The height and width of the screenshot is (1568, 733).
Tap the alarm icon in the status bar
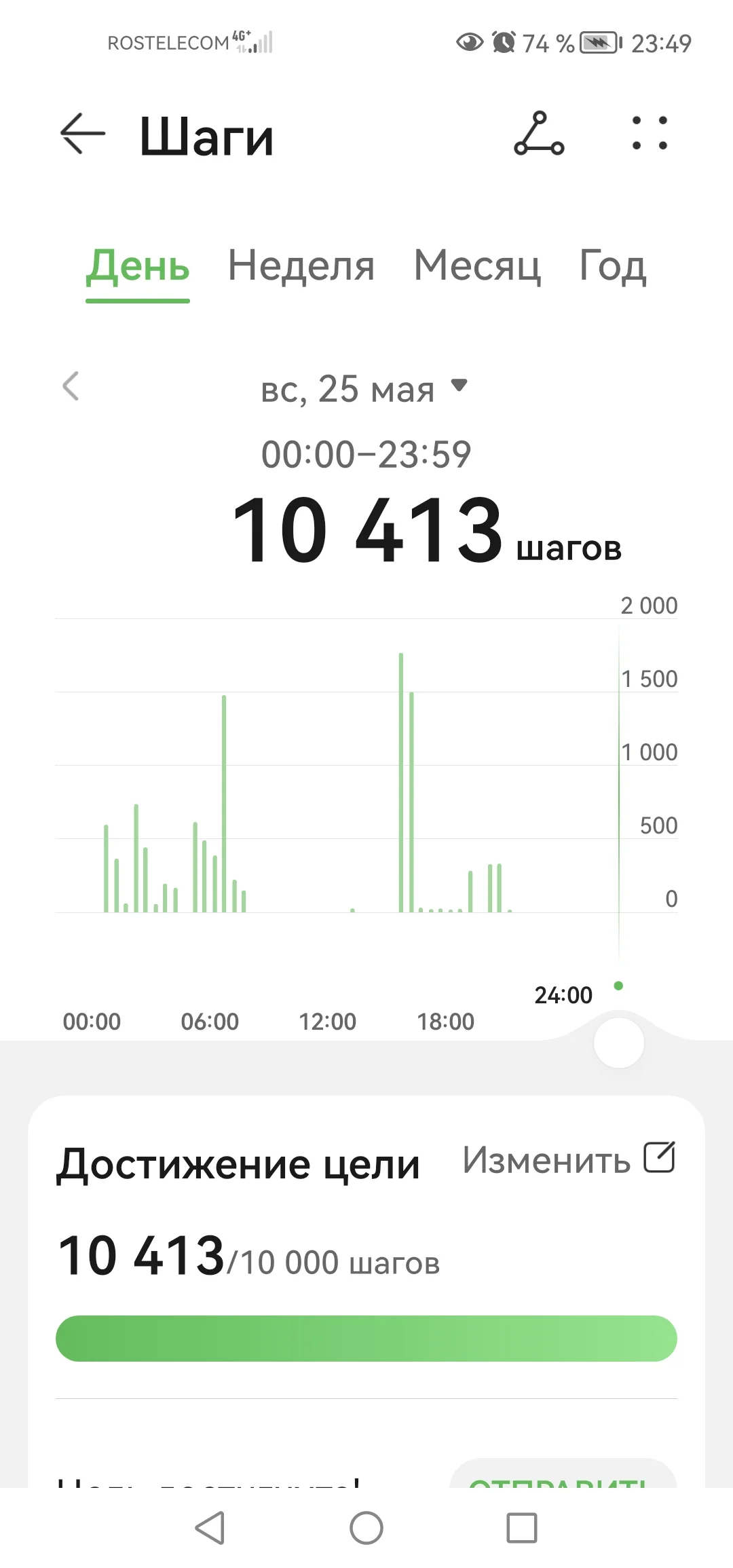502,42
